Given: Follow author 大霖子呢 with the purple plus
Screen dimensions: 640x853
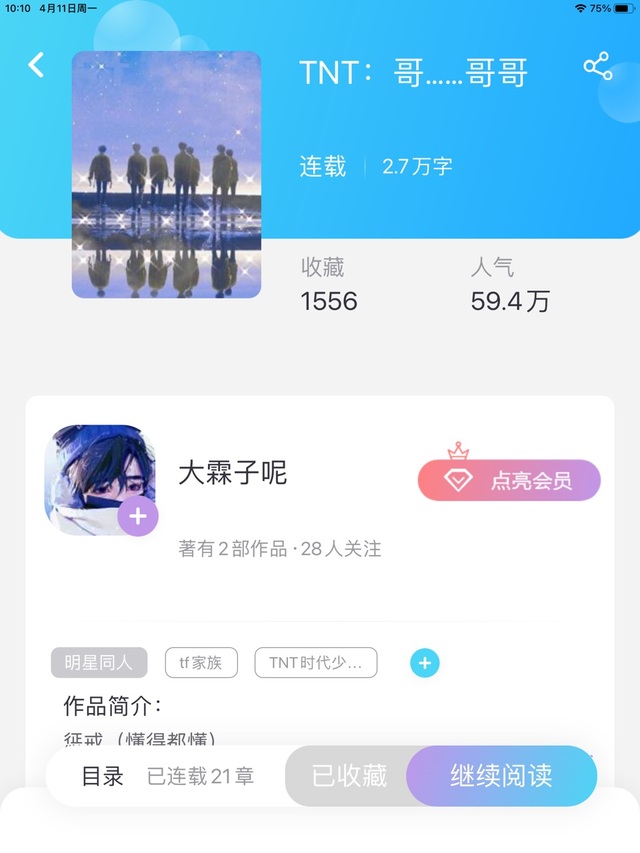Looking at the screenshot, I should click(x=138, y=516).
